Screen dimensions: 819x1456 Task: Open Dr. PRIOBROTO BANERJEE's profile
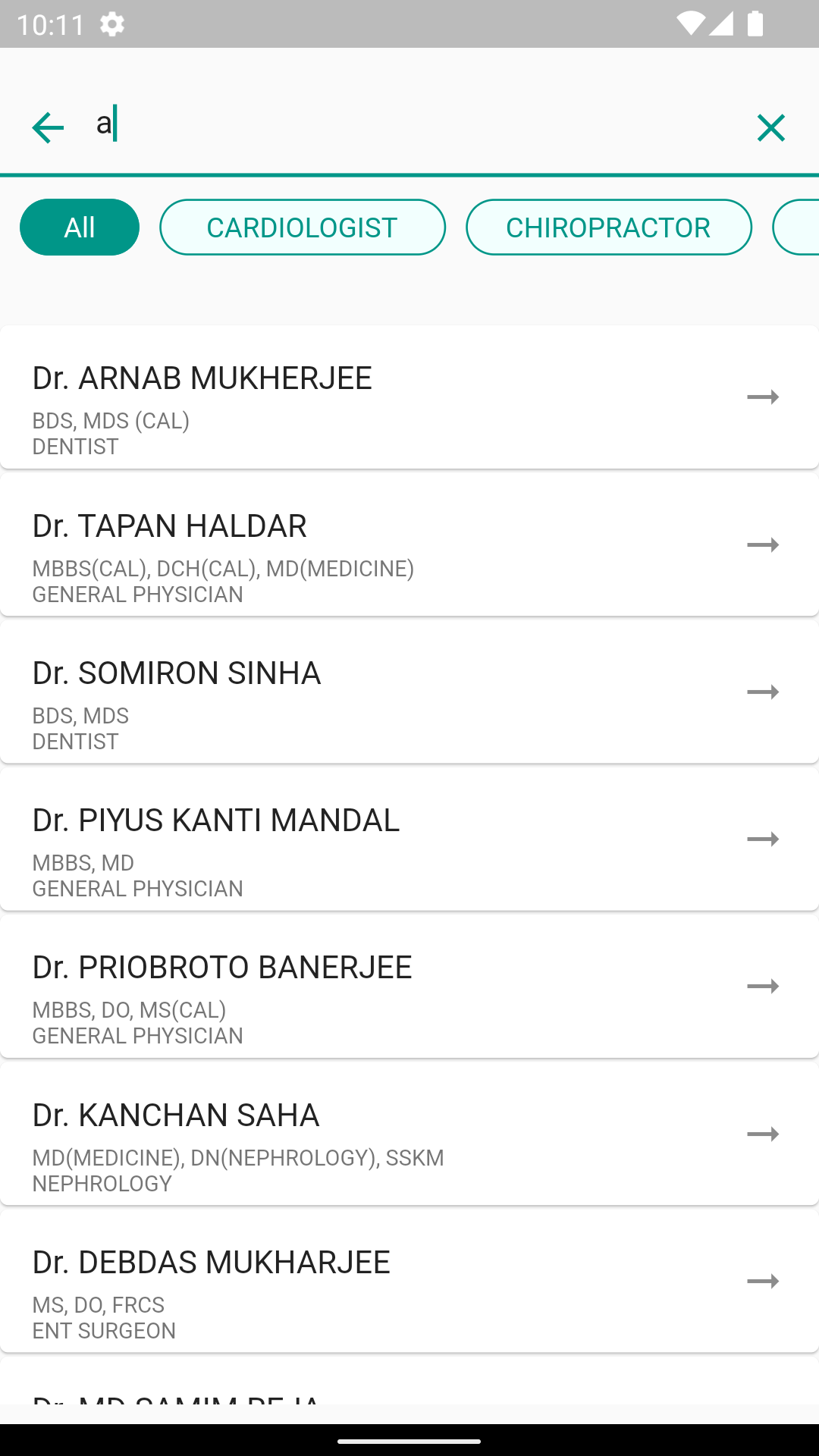pyautogui.click(x=409, y=986)
